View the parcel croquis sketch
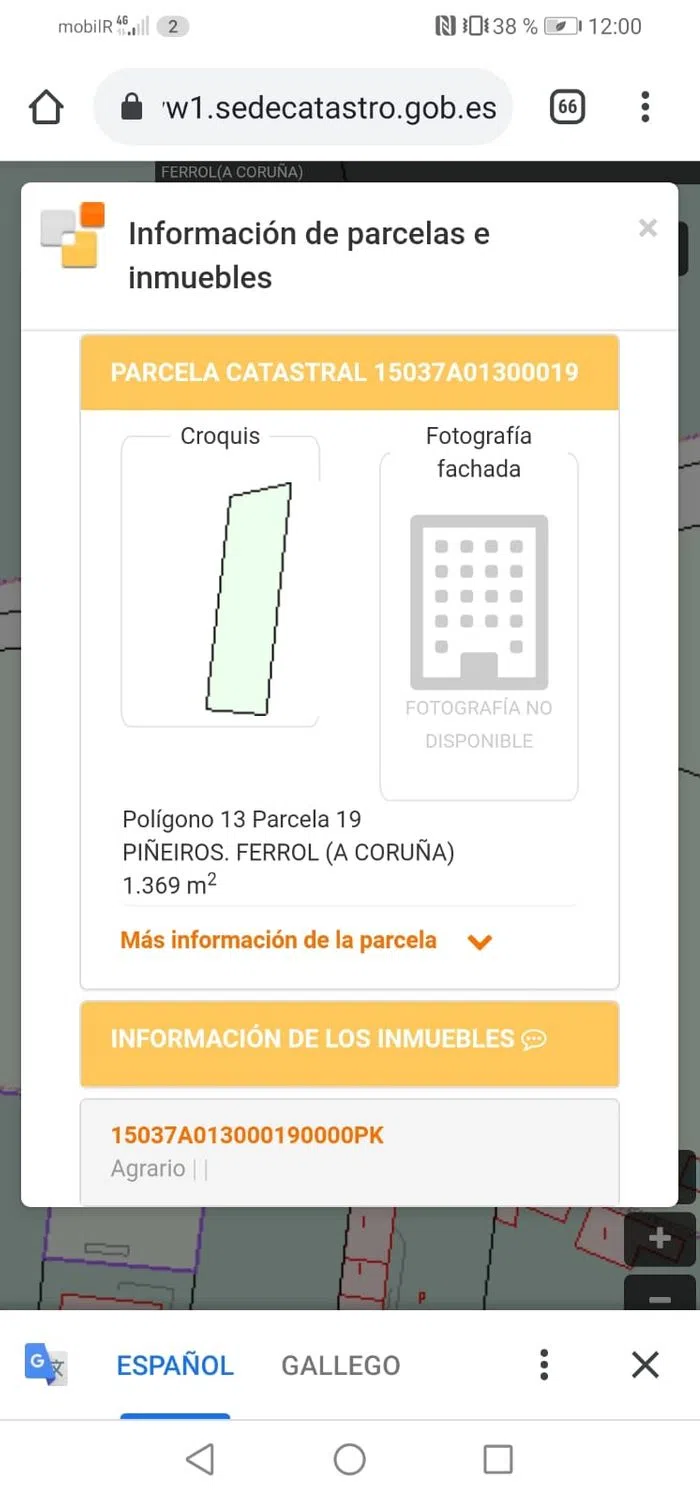 pyautogui.click(x=248, y=598)
